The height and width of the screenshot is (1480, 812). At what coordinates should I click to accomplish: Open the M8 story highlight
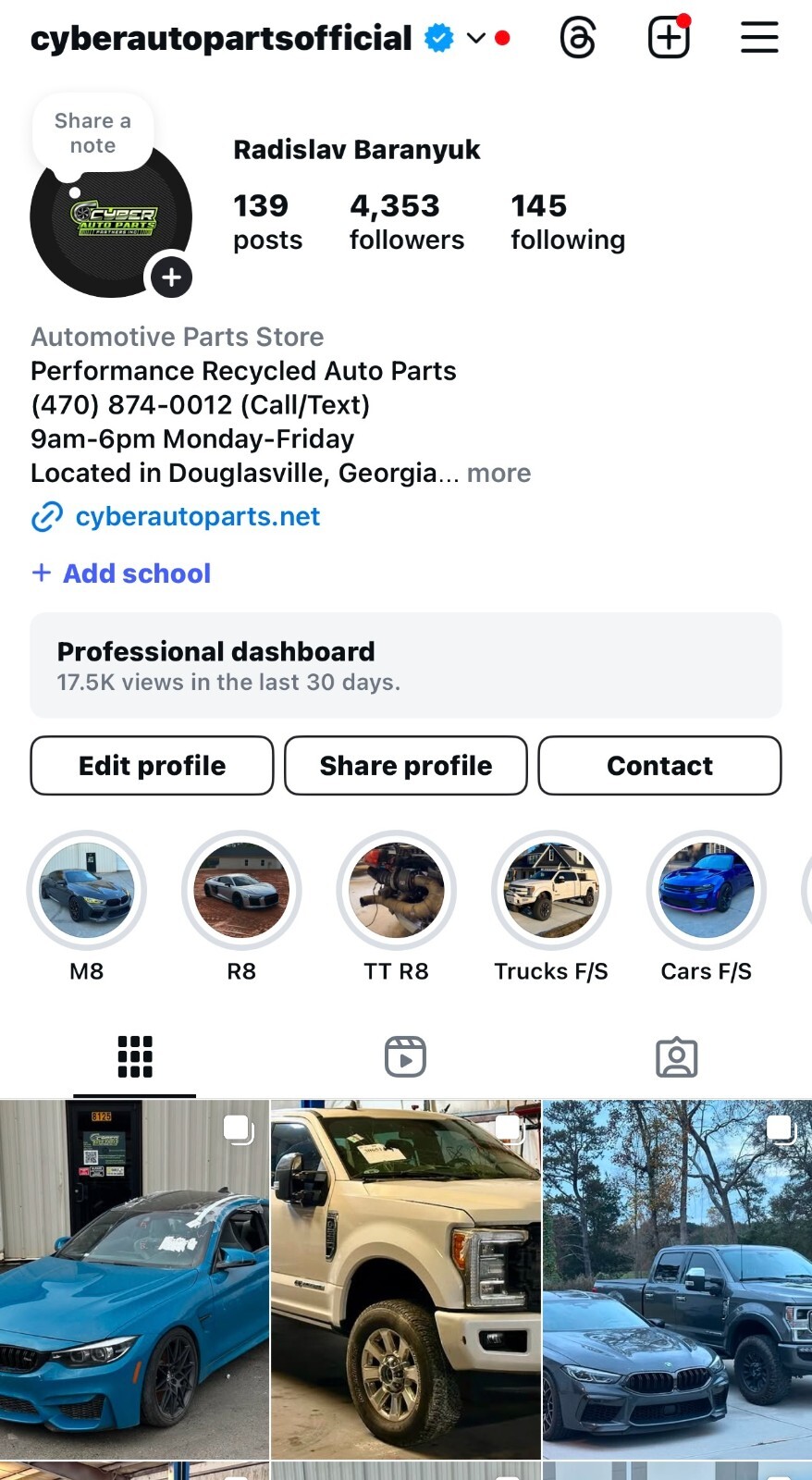click(x=87, y=890)
